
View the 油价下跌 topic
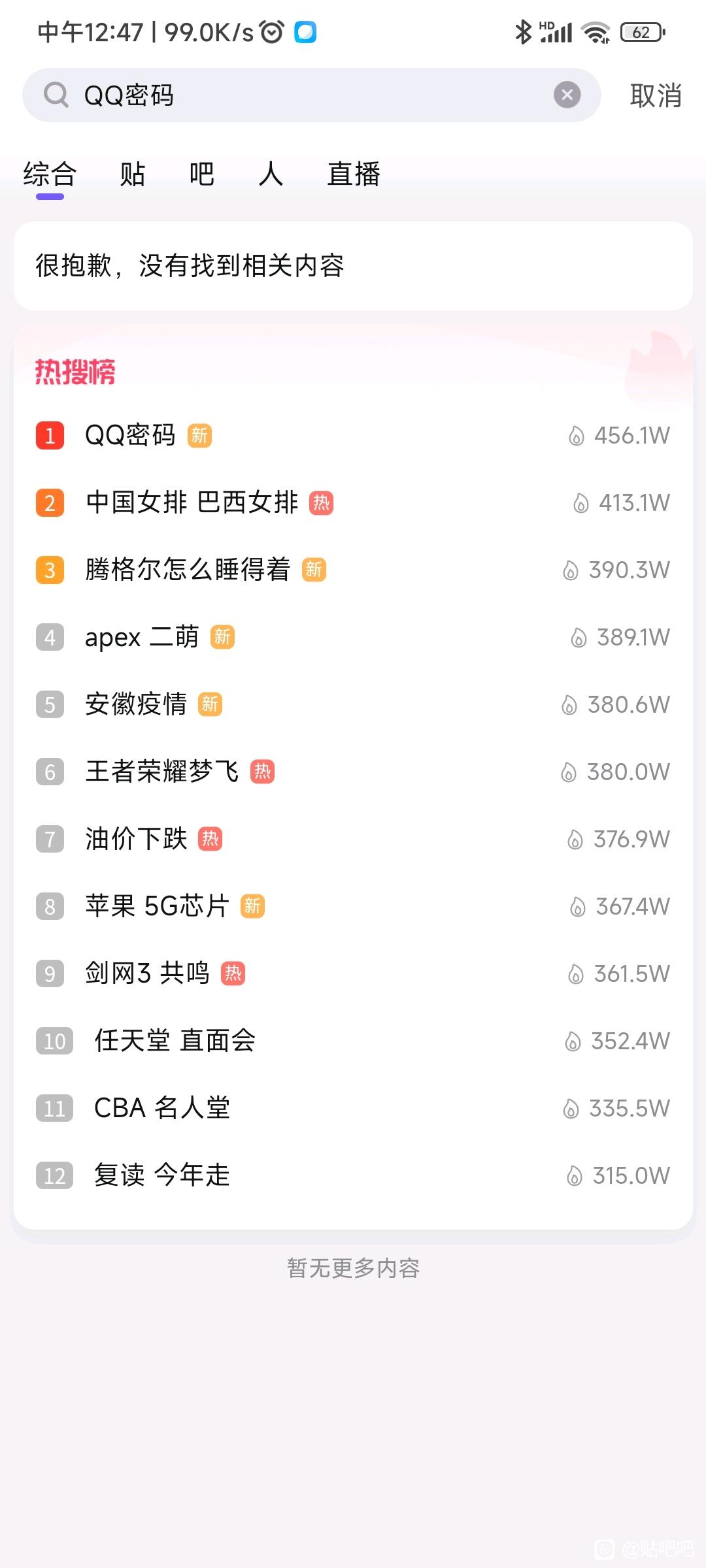click(353, 840)
